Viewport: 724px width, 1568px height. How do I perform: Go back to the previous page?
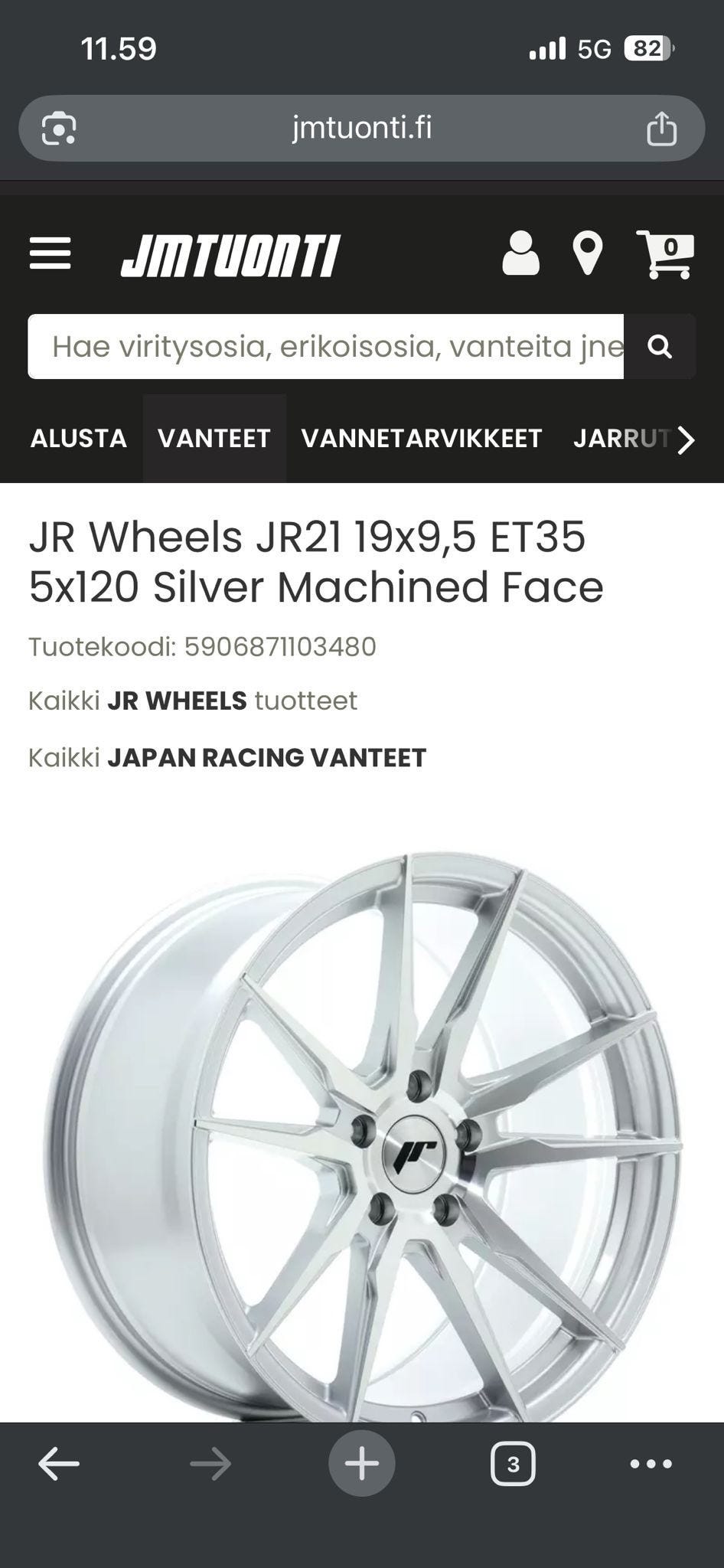59,1464
